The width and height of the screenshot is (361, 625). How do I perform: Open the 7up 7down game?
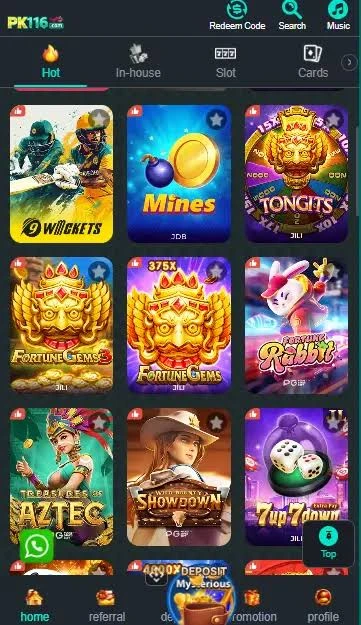pyautogui.click(x=296, y=477)
